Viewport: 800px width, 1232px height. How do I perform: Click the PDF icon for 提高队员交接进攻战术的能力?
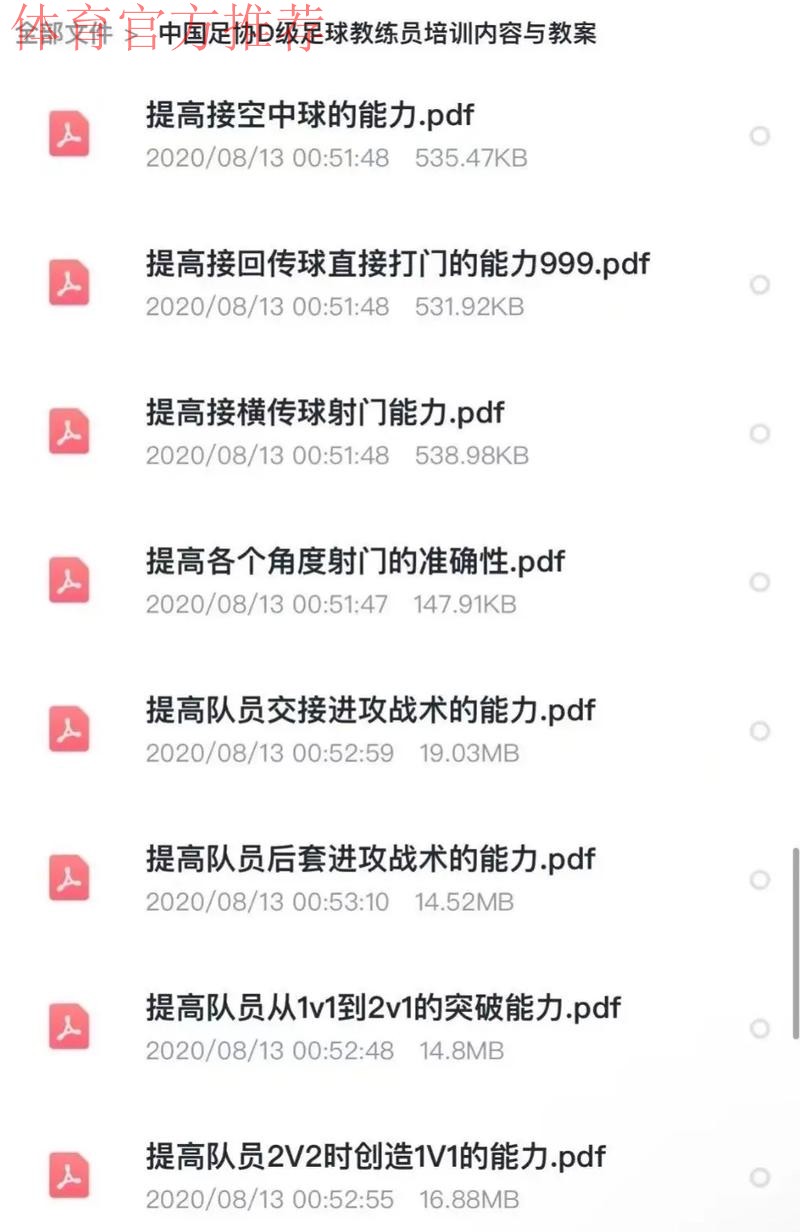[x=67, y=730]
